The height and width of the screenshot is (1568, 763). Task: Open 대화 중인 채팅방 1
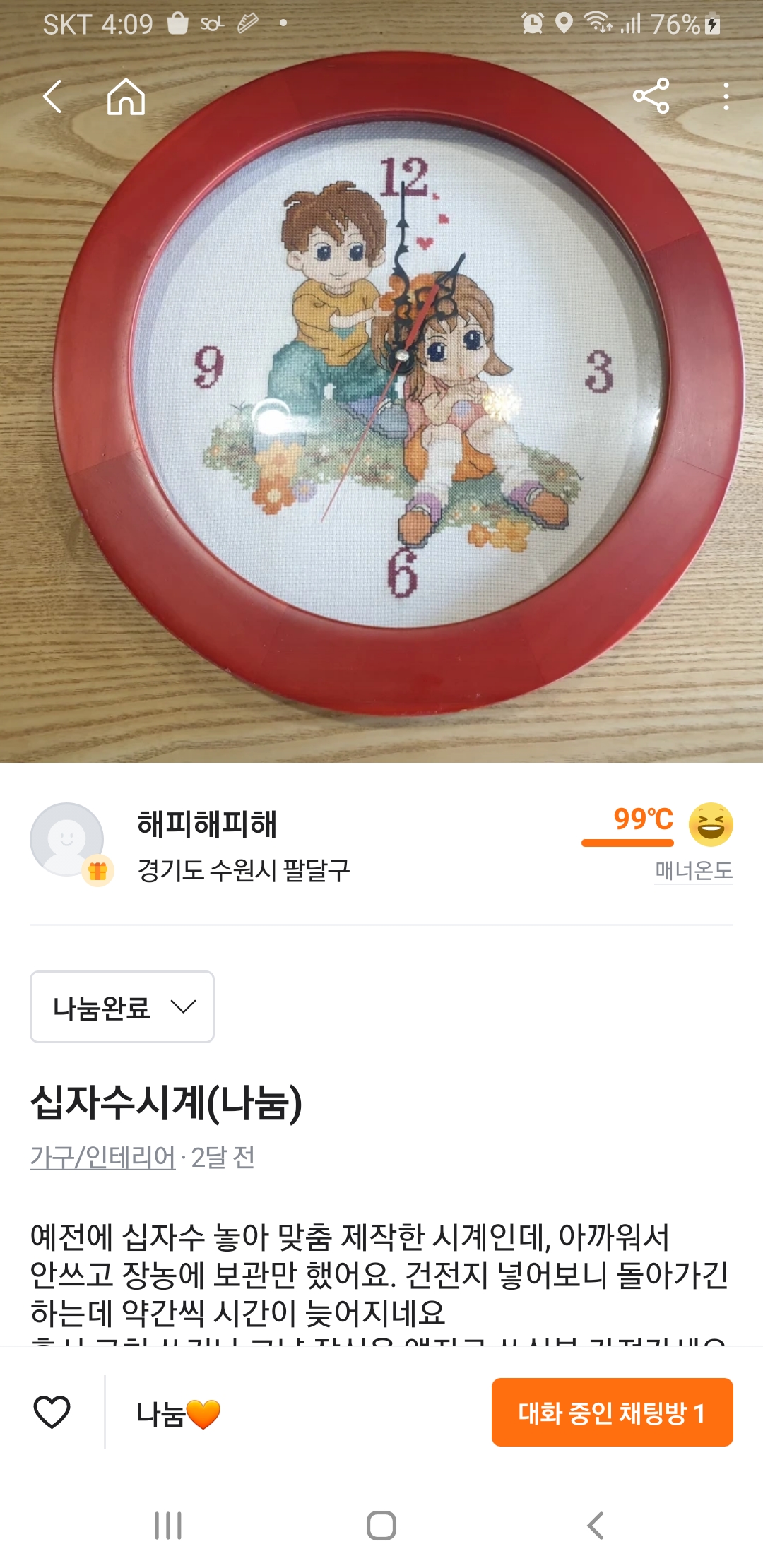(x=612, y=1413)
